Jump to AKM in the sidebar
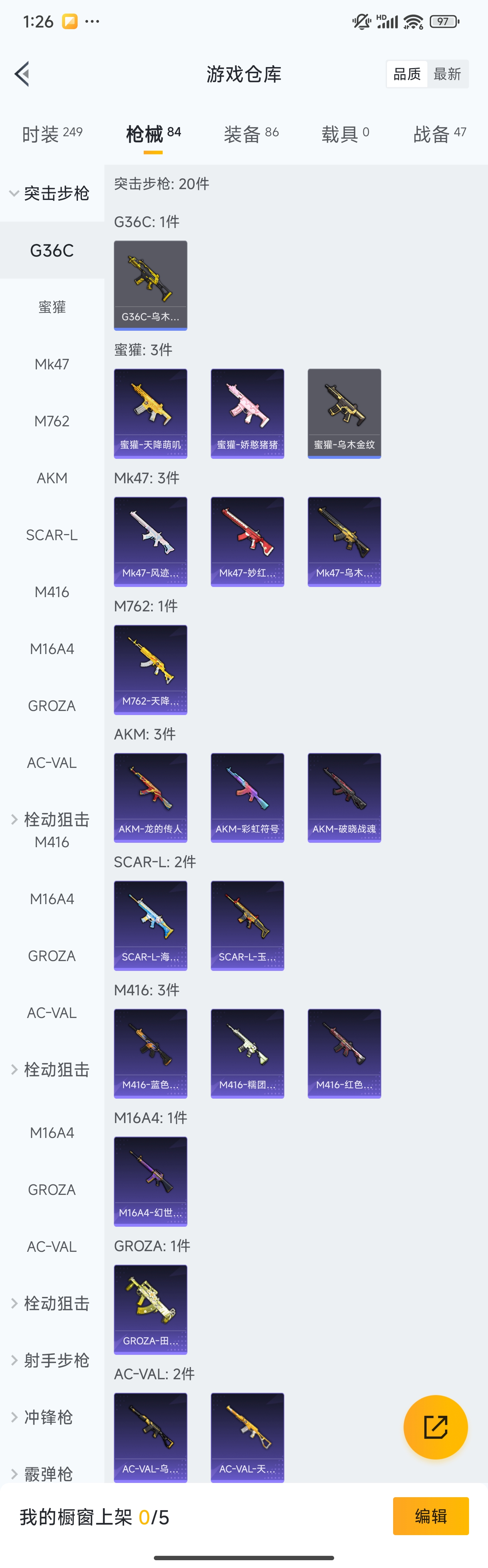 click(52, 478)
